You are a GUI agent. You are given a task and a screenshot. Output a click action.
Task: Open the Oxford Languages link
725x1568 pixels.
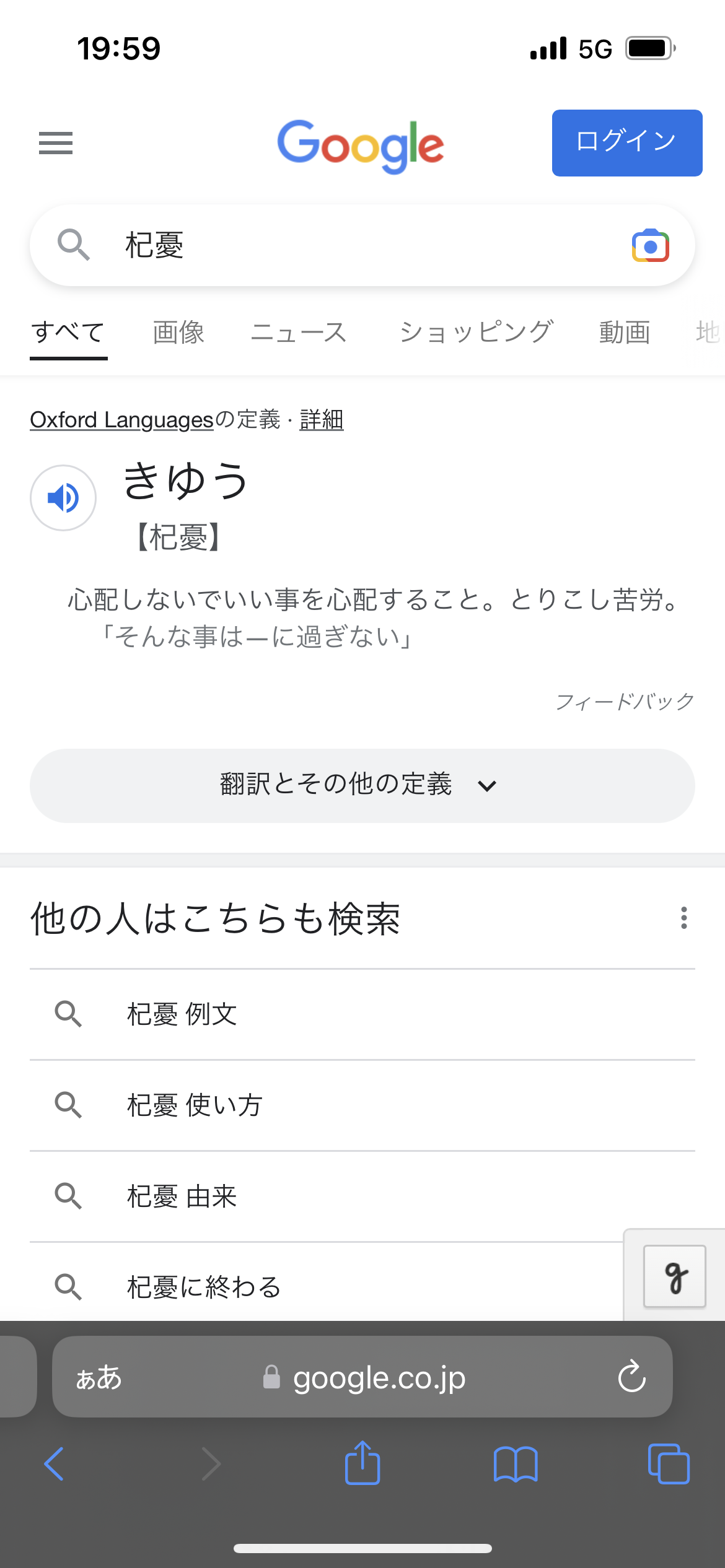(x=121, y=420)
